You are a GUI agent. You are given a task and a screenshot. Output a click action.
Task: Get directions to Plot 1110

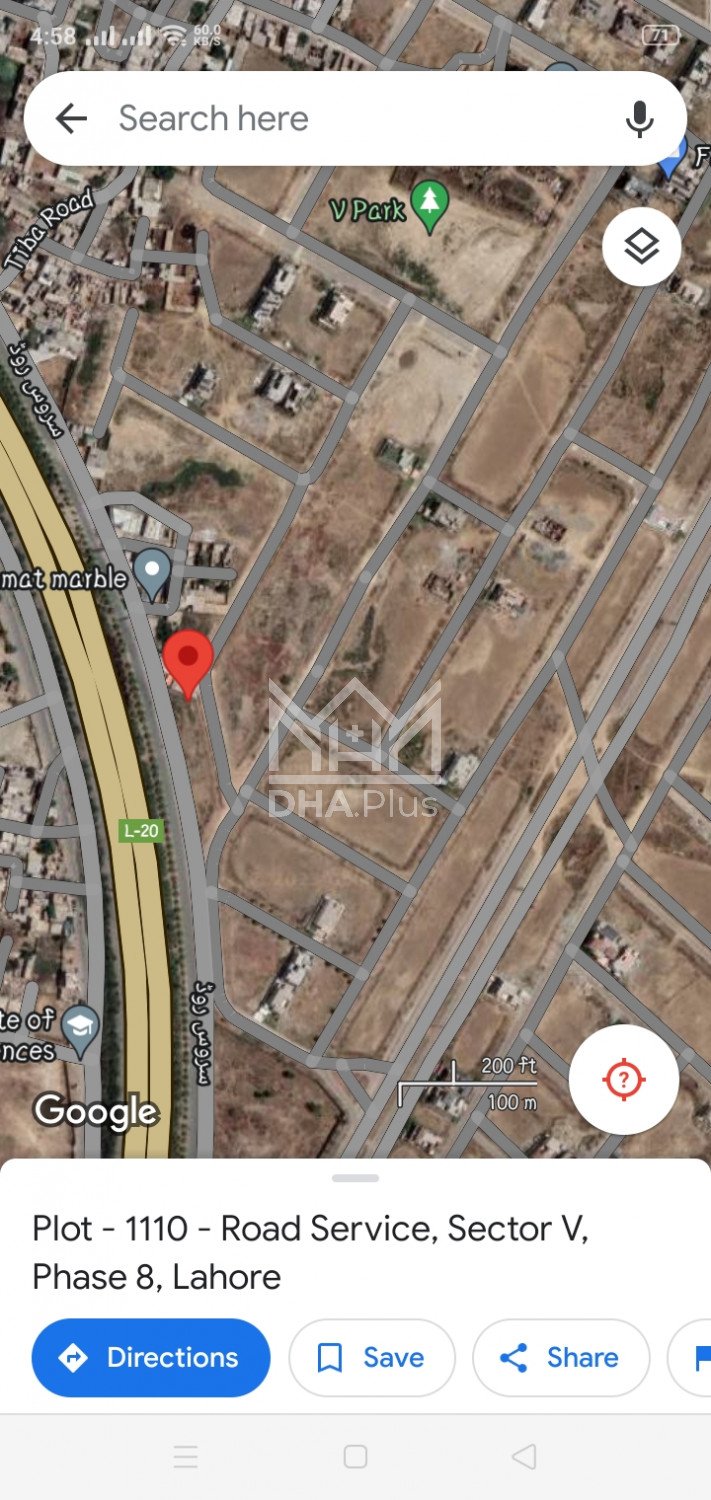pyautogui.click(x=151, y=1357)
